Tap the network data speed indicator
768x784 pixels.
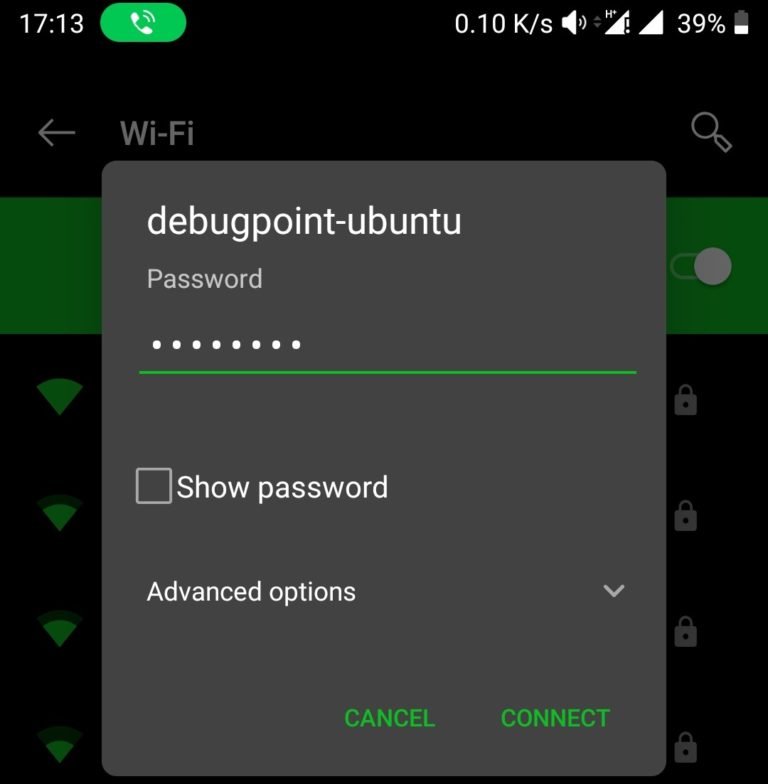[500, 22]
